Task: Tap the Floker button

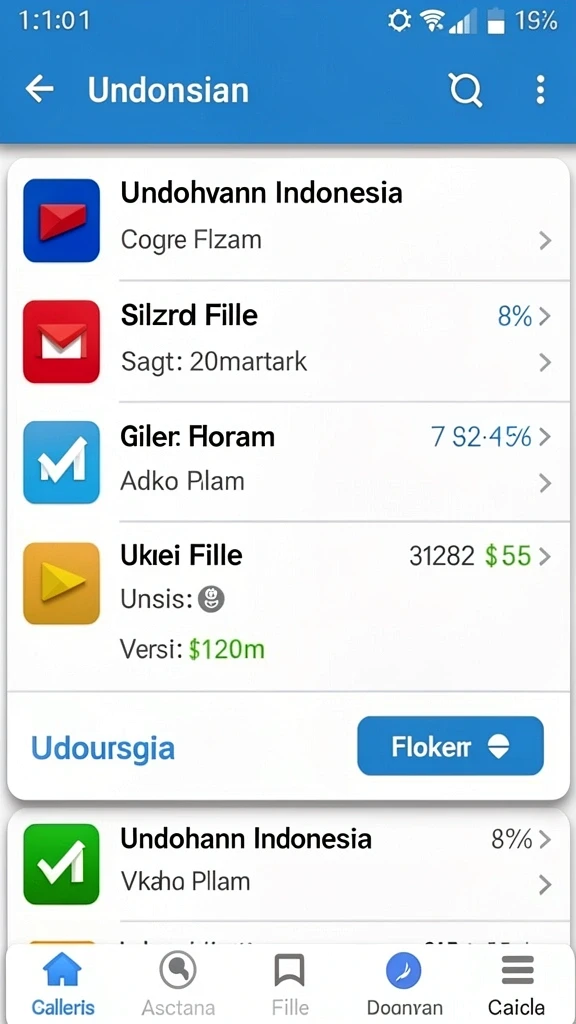Action: 450,746
